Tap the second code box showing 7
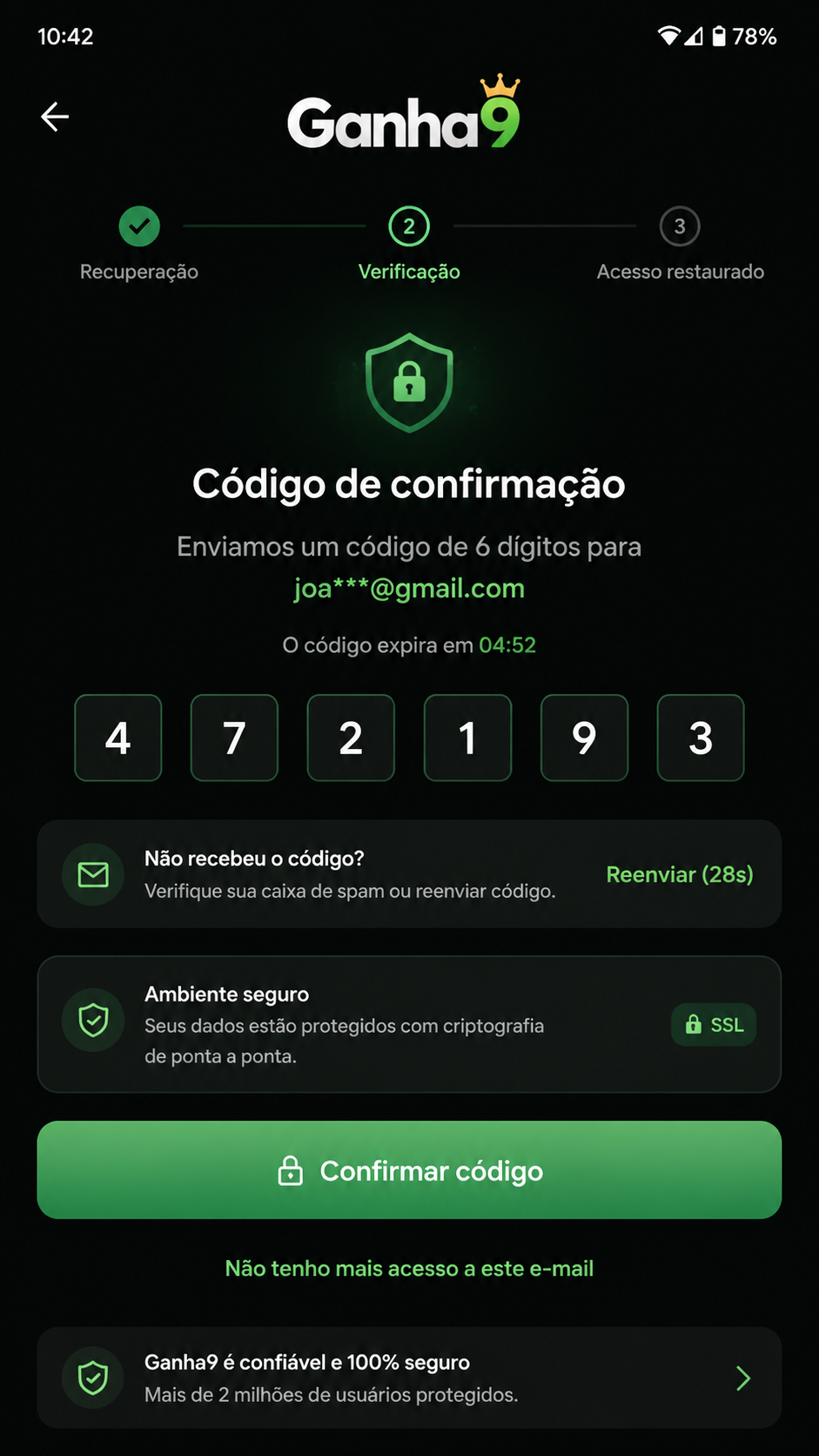Screen dimensions: 819x1456 [x=234, y=738]
